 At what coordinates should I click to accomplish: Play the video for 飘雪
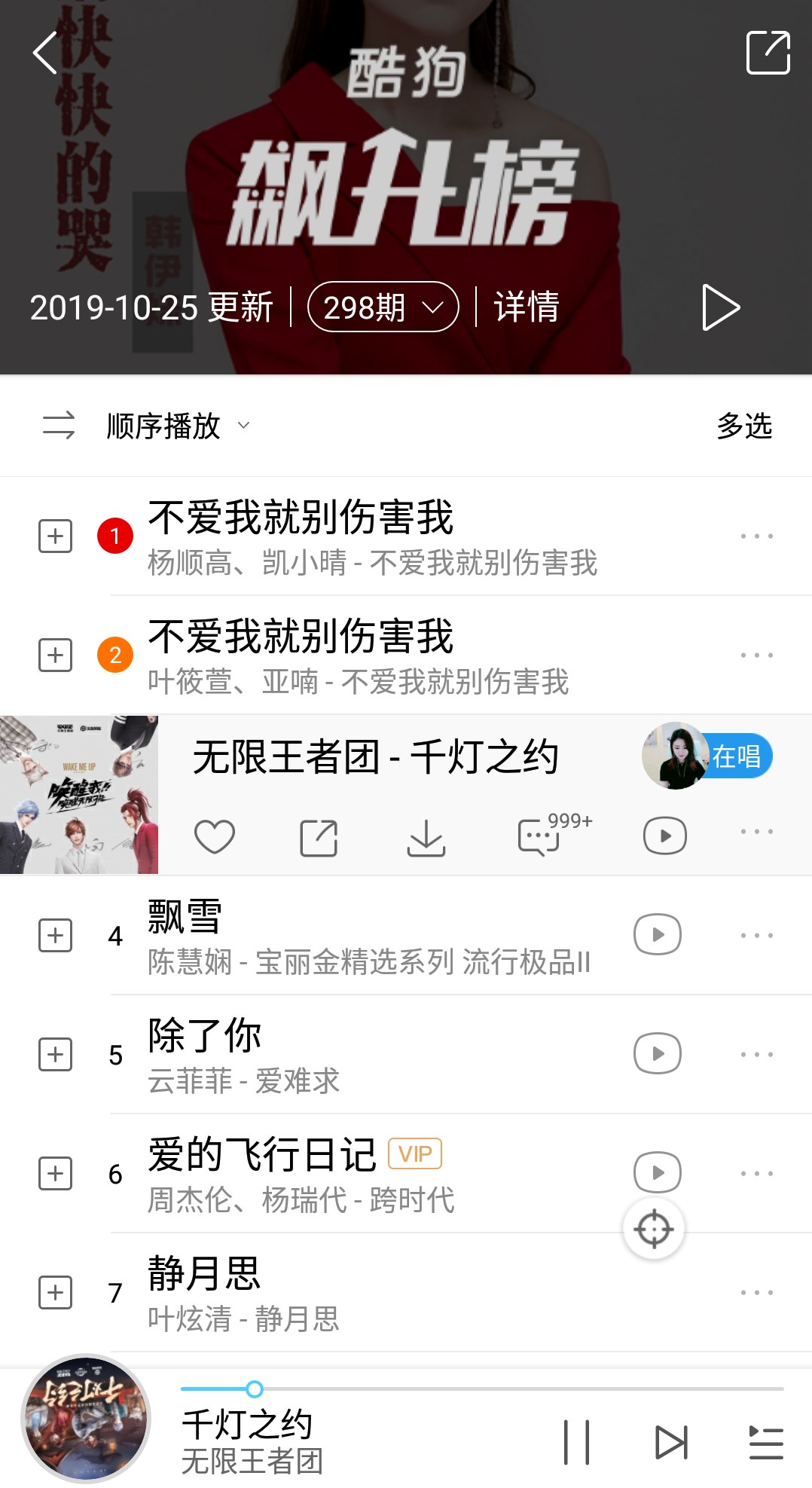(x=657, y=934)
